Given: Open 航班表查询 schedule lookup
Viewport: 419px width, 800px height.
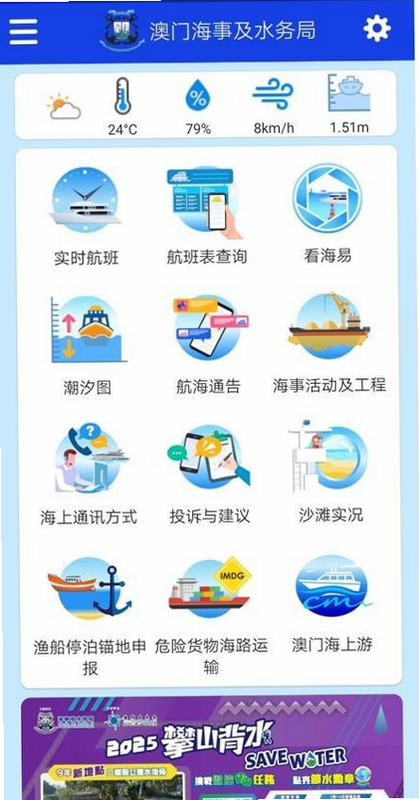Looking at the screenshot, I should coord(207,216).
